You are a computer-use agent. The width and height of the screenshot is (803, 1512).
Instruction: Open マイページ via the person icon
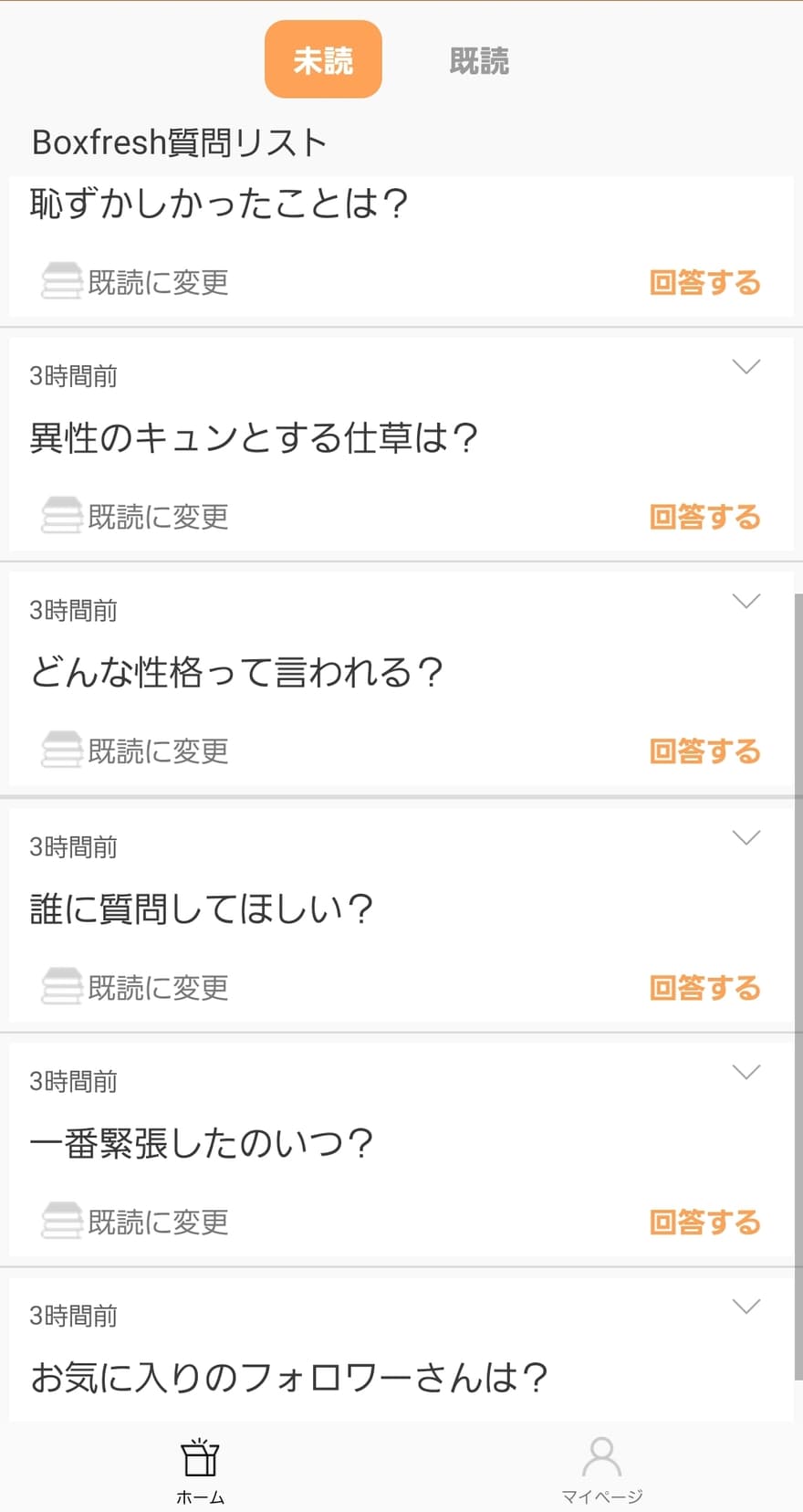pos(600,1458)
